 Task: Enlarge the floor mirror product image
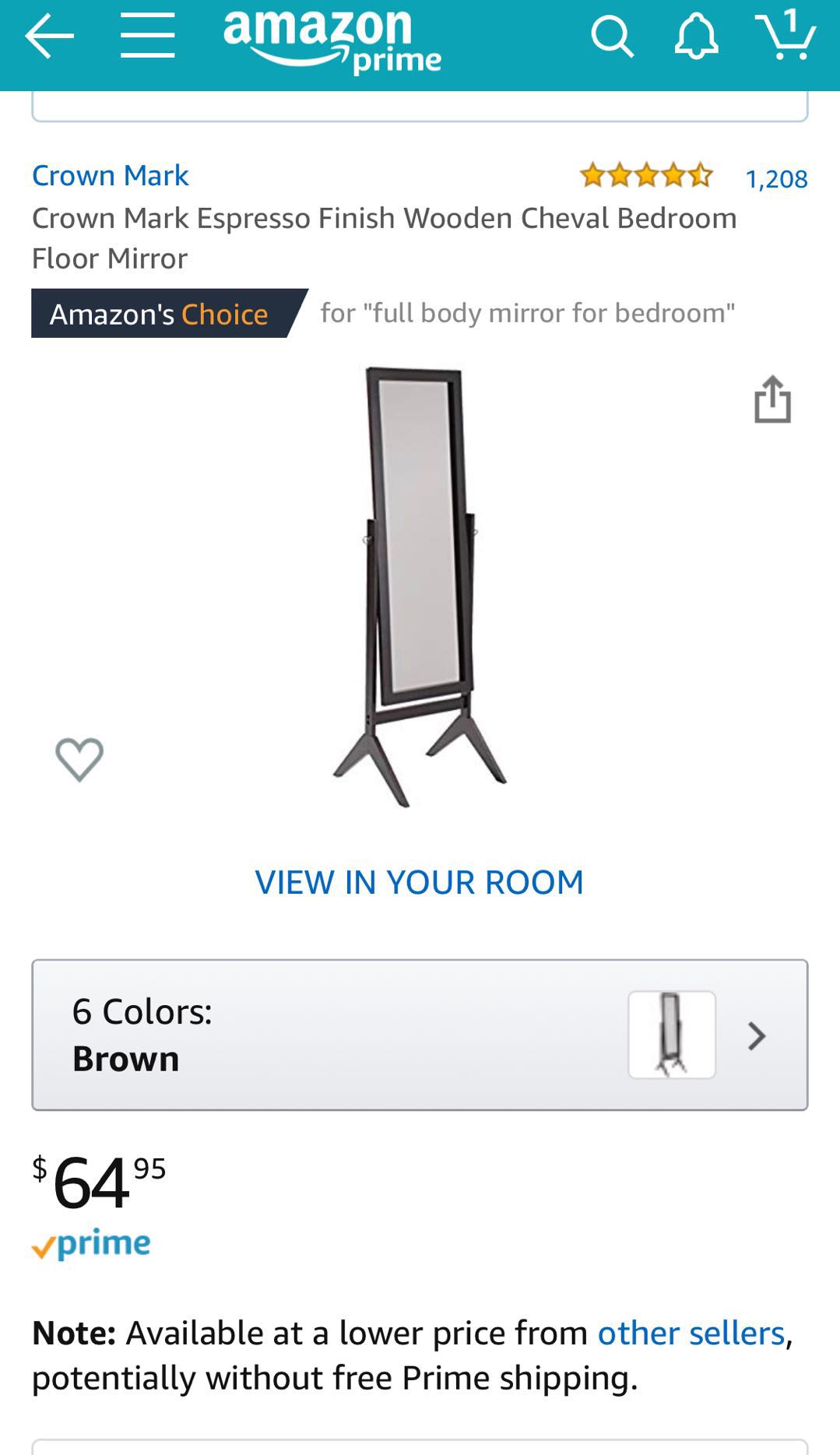tap(419, 585)
